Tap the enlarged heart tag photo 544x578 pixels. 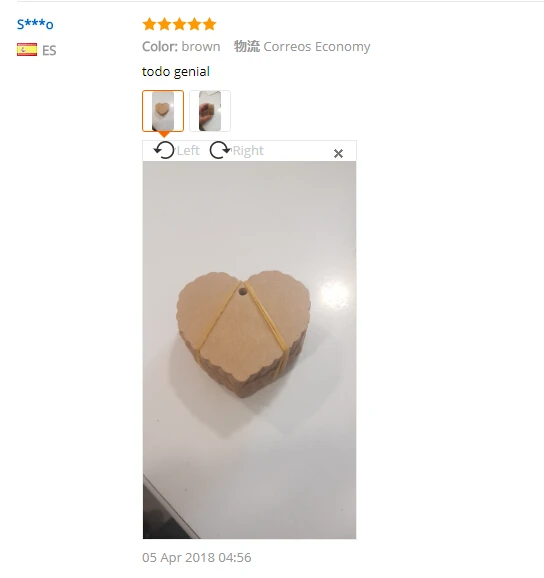point(250,350)
